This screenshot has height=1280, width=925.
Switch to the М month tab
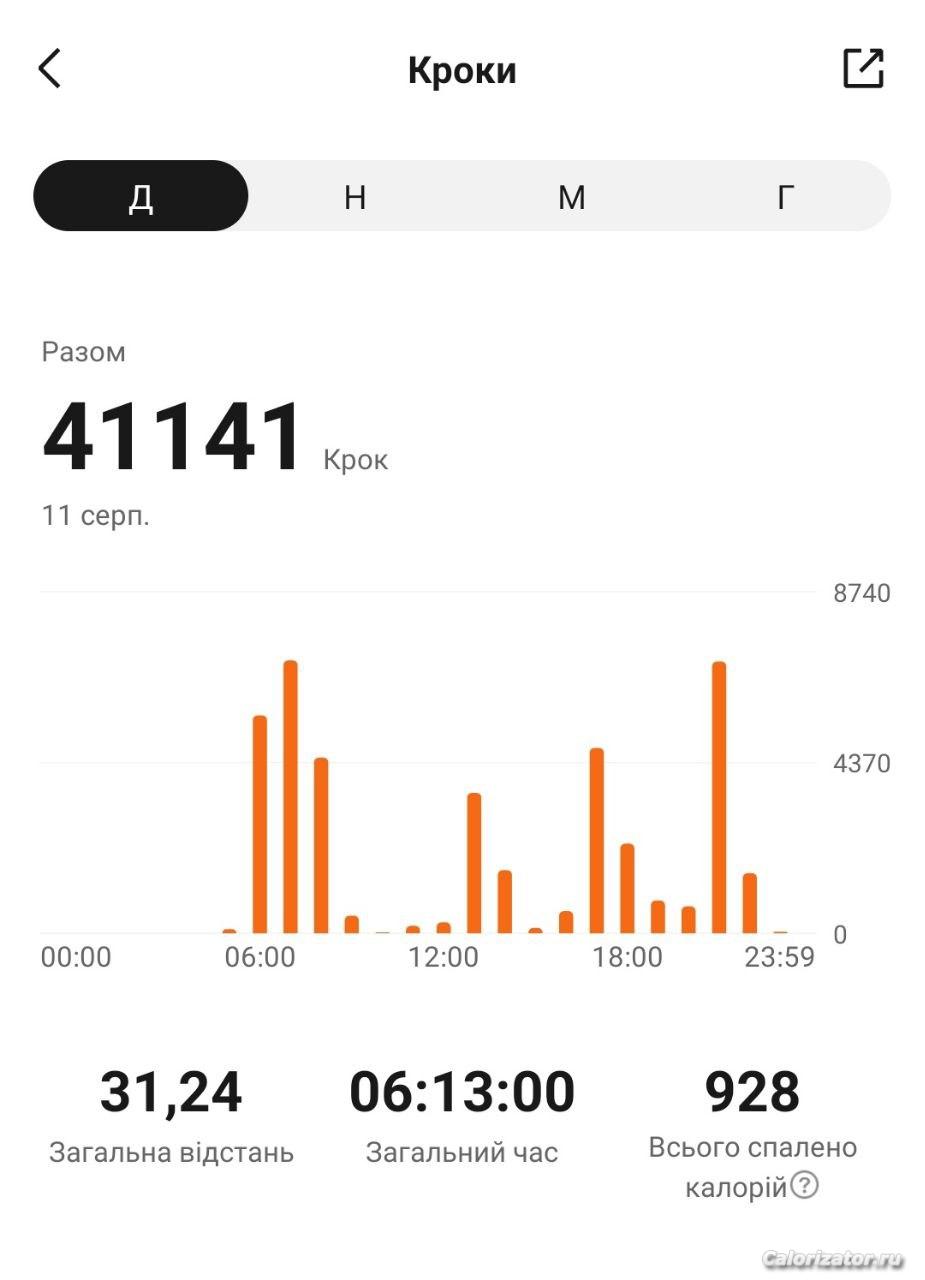571,197
